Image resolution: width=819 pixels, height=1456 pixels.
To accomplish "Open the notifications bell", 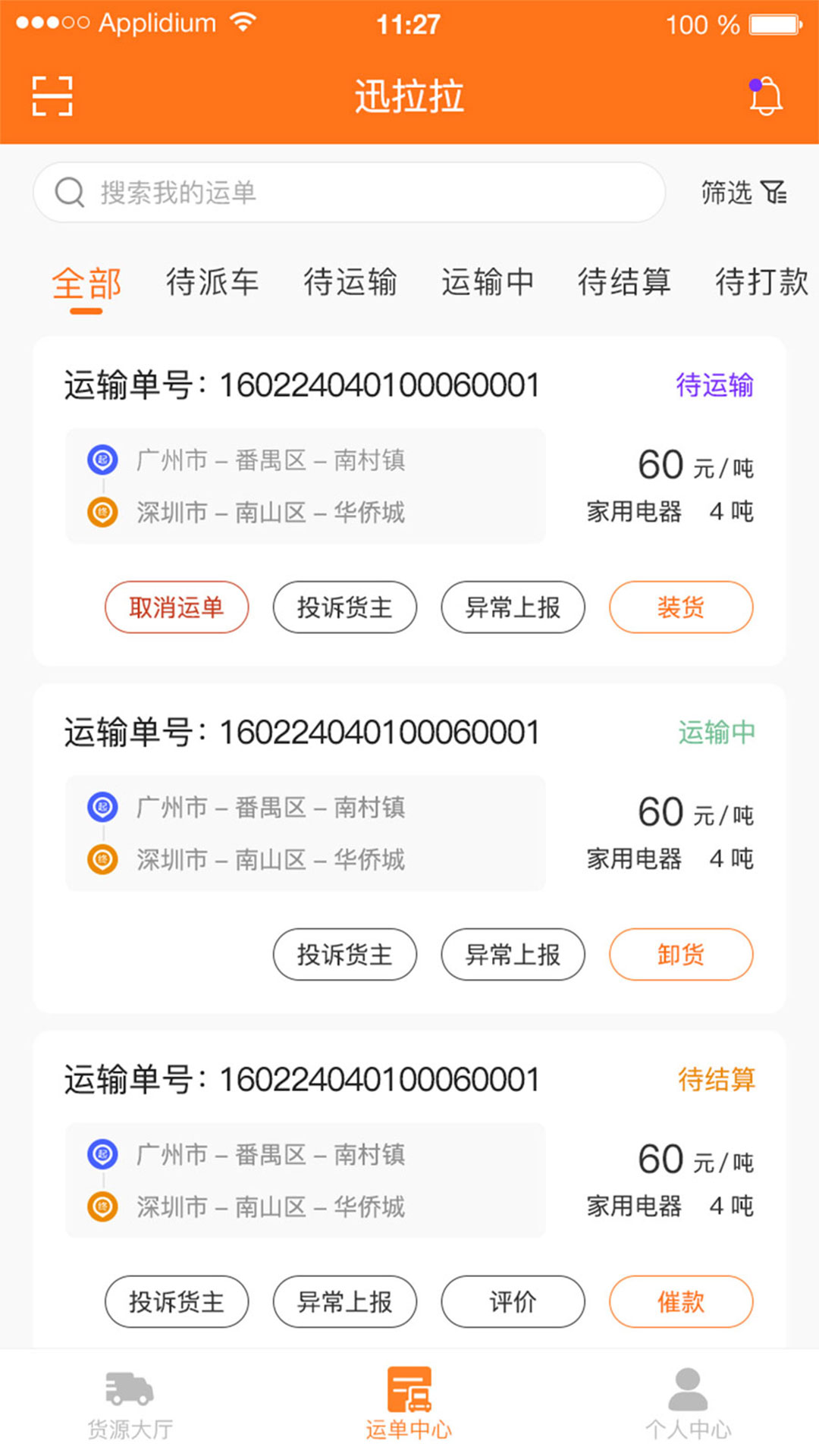I will coord(765,96).
